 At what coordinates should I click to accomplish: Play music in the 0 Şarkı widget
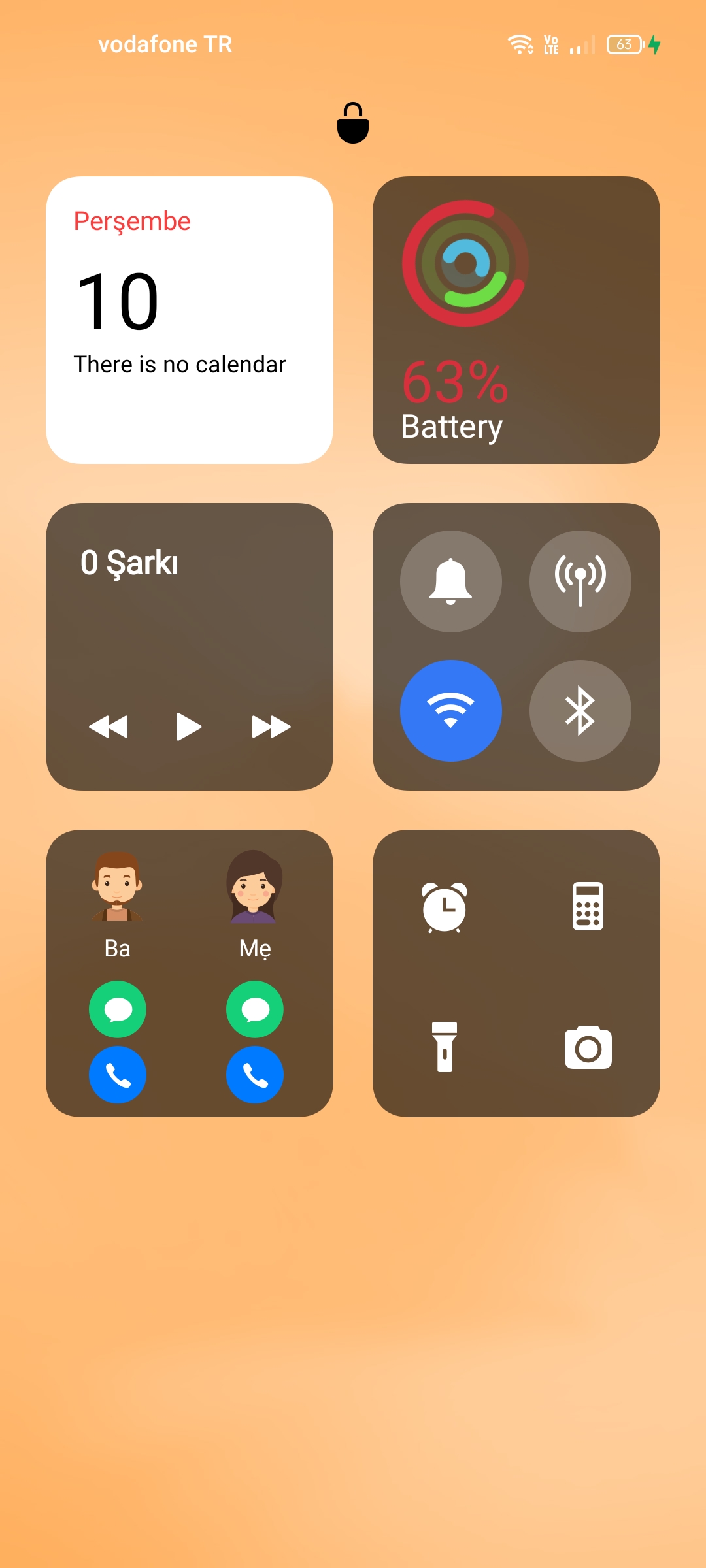(x=189, y=727)
